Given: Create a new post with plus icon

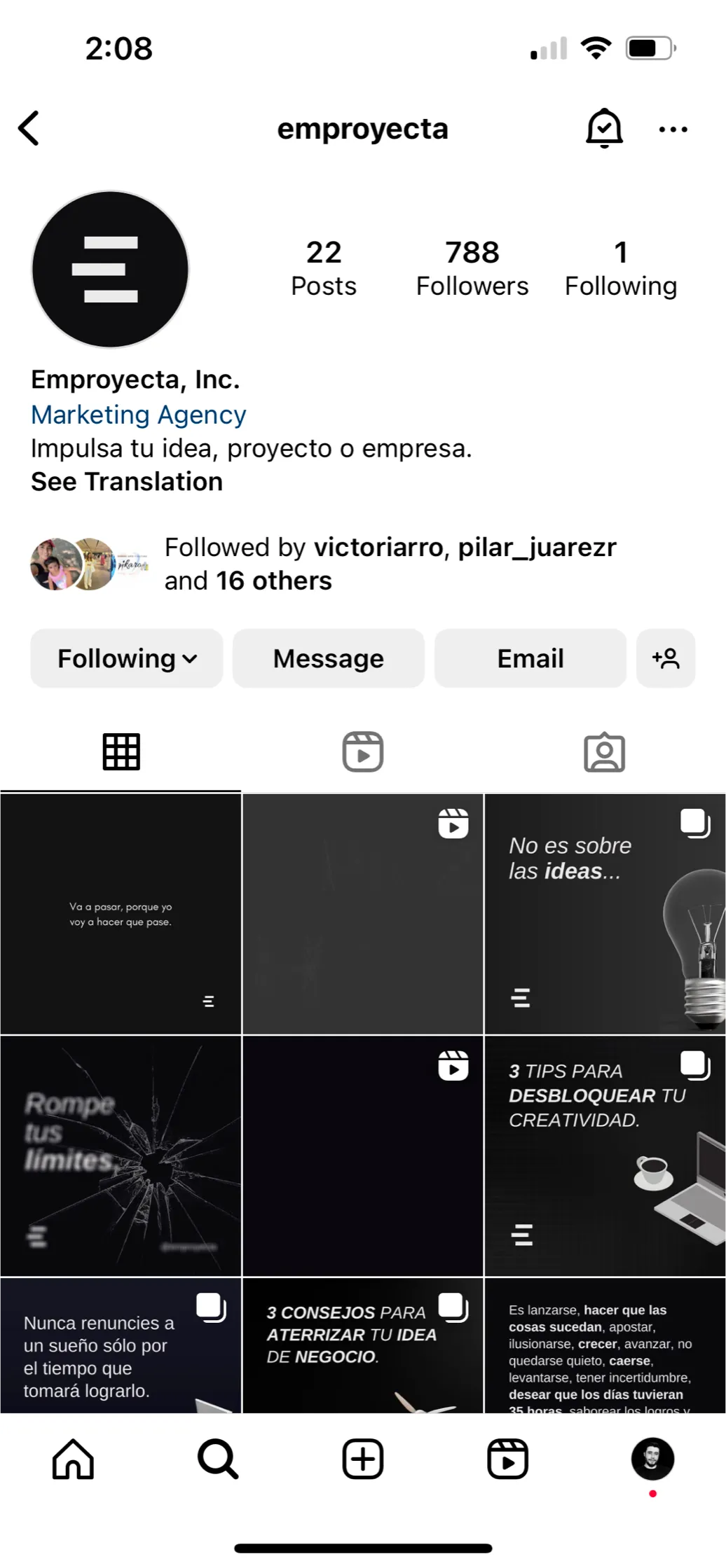Looking at the screenshot, I should click(x=362, y=1459).
